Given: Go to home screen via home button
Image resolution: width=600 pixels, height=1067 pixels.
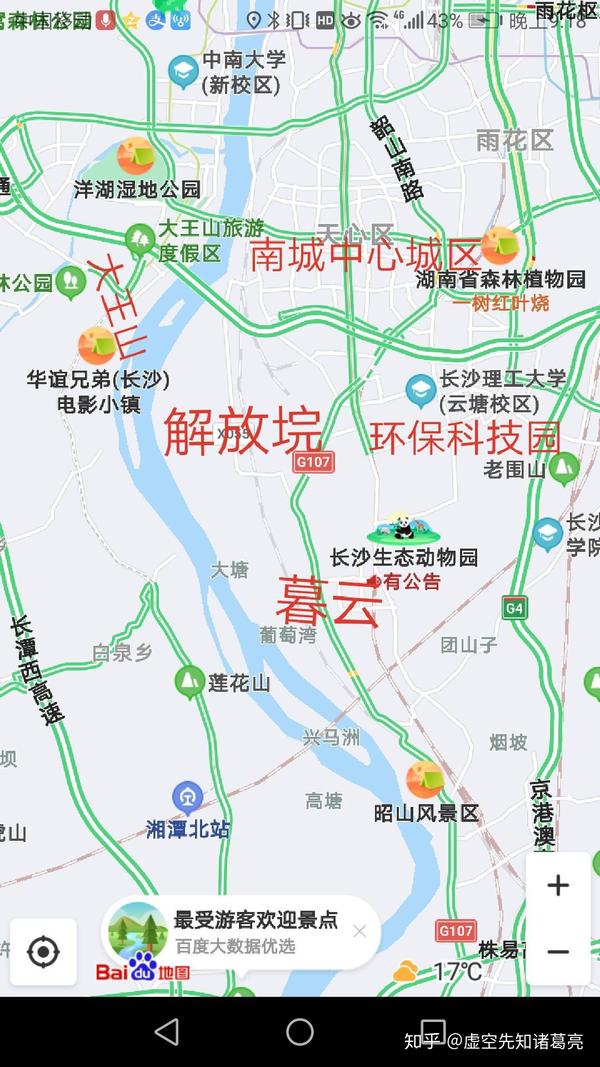Looking at the screenshot, I should pyautogui.click(x=300, y=1031).
